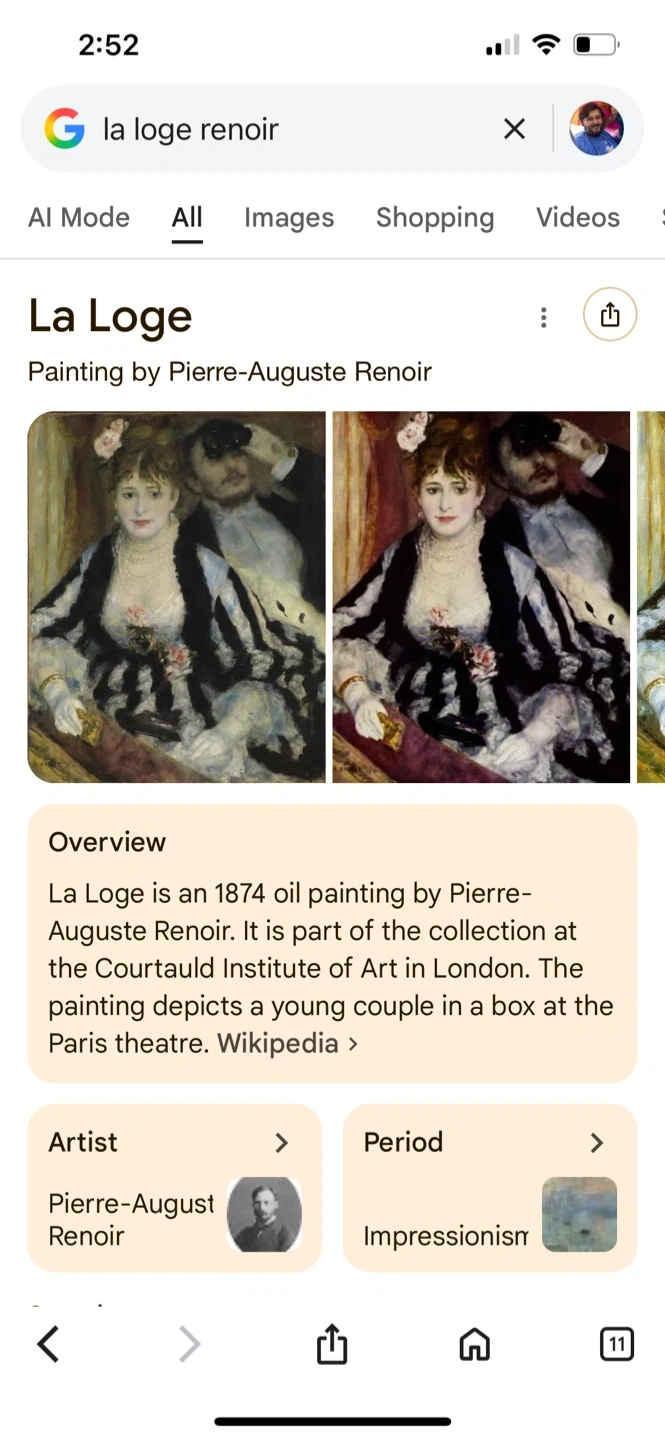Switch to the AI Mode tab
This screenshot has width=665, height=1440.
(x=79, y=217)
